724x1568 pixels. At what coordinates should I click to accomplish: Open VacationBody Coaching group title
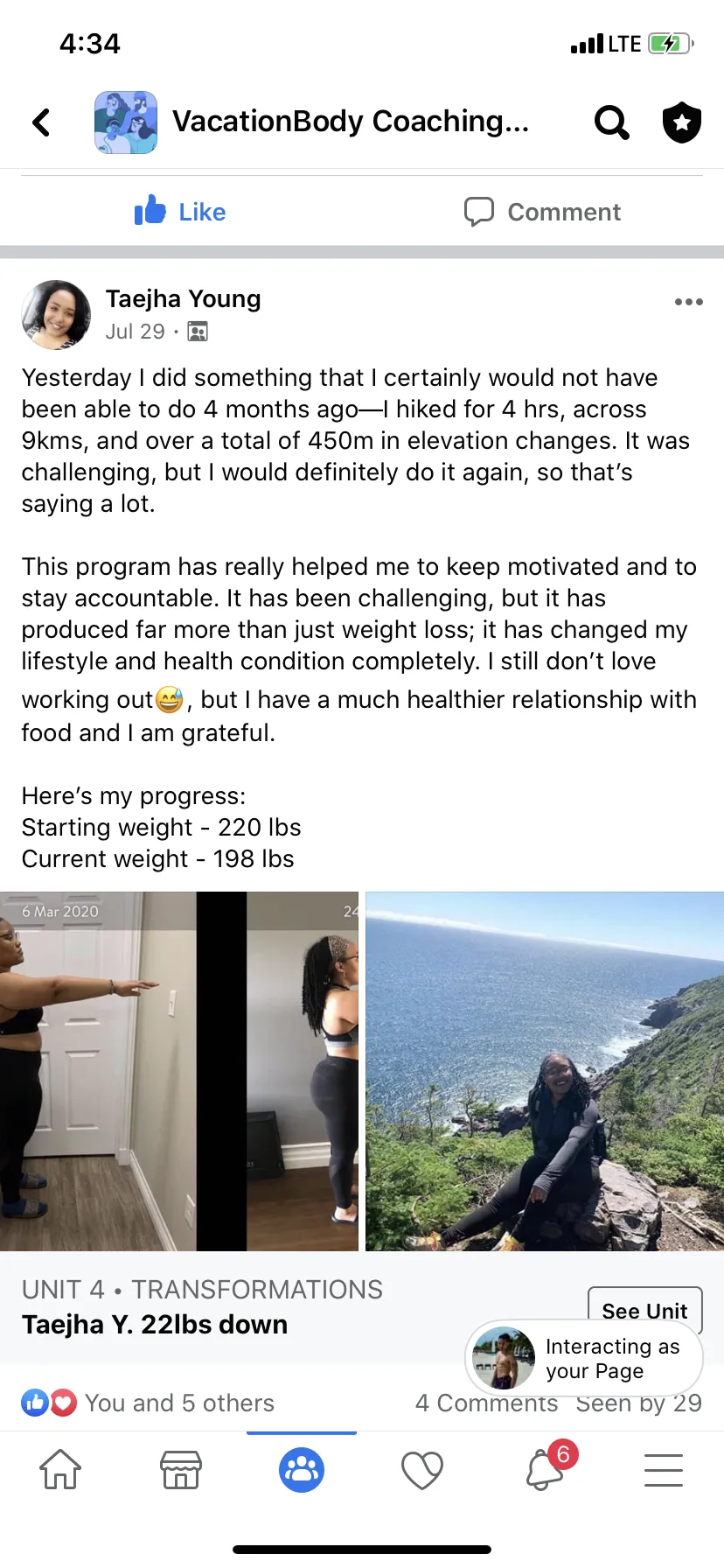pos(350,121)
